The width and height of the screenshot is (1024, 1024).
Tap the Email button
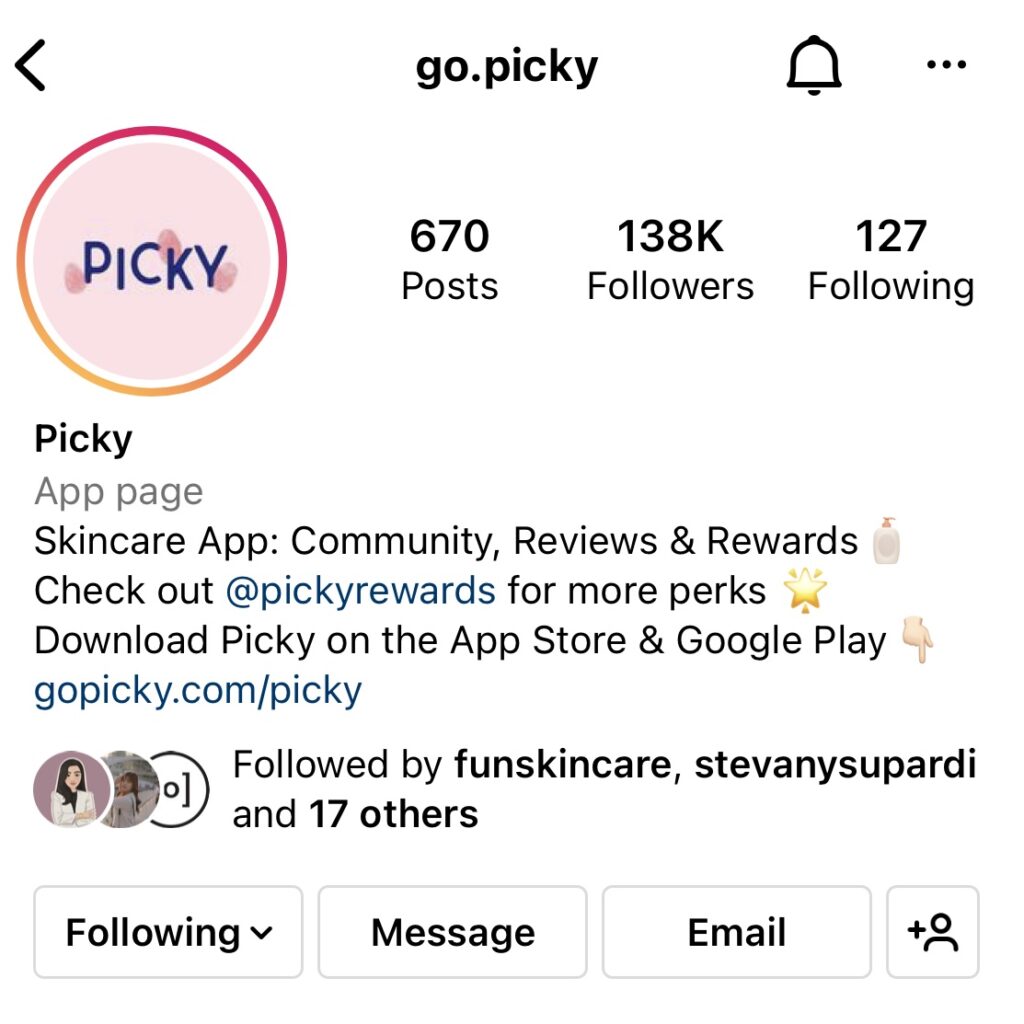coord(736,933)
